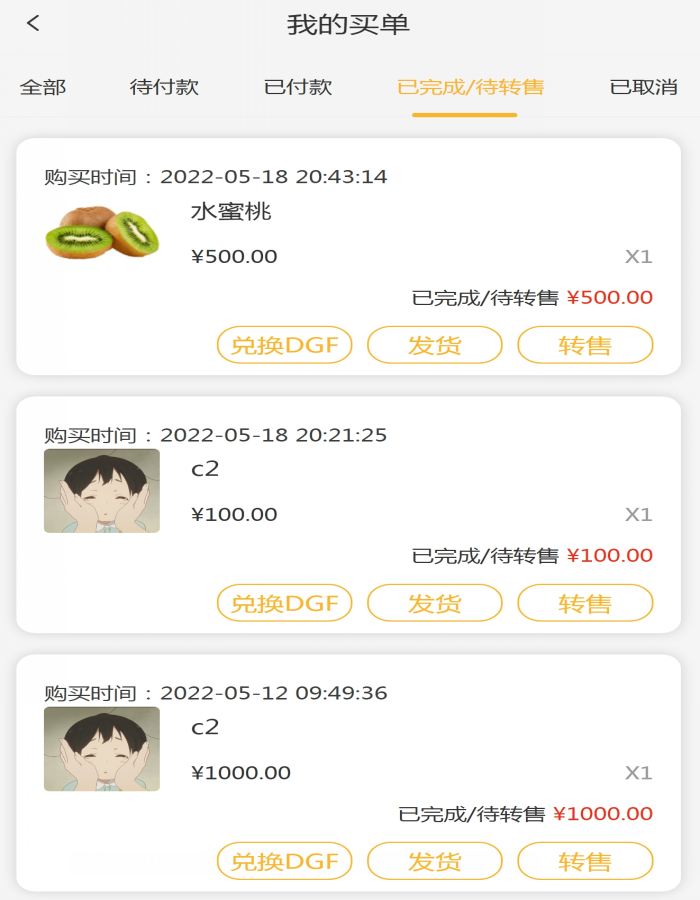
Task: Tap 兑换DGF on the ¥100.00 c2 order
Action: click(285, 603)
